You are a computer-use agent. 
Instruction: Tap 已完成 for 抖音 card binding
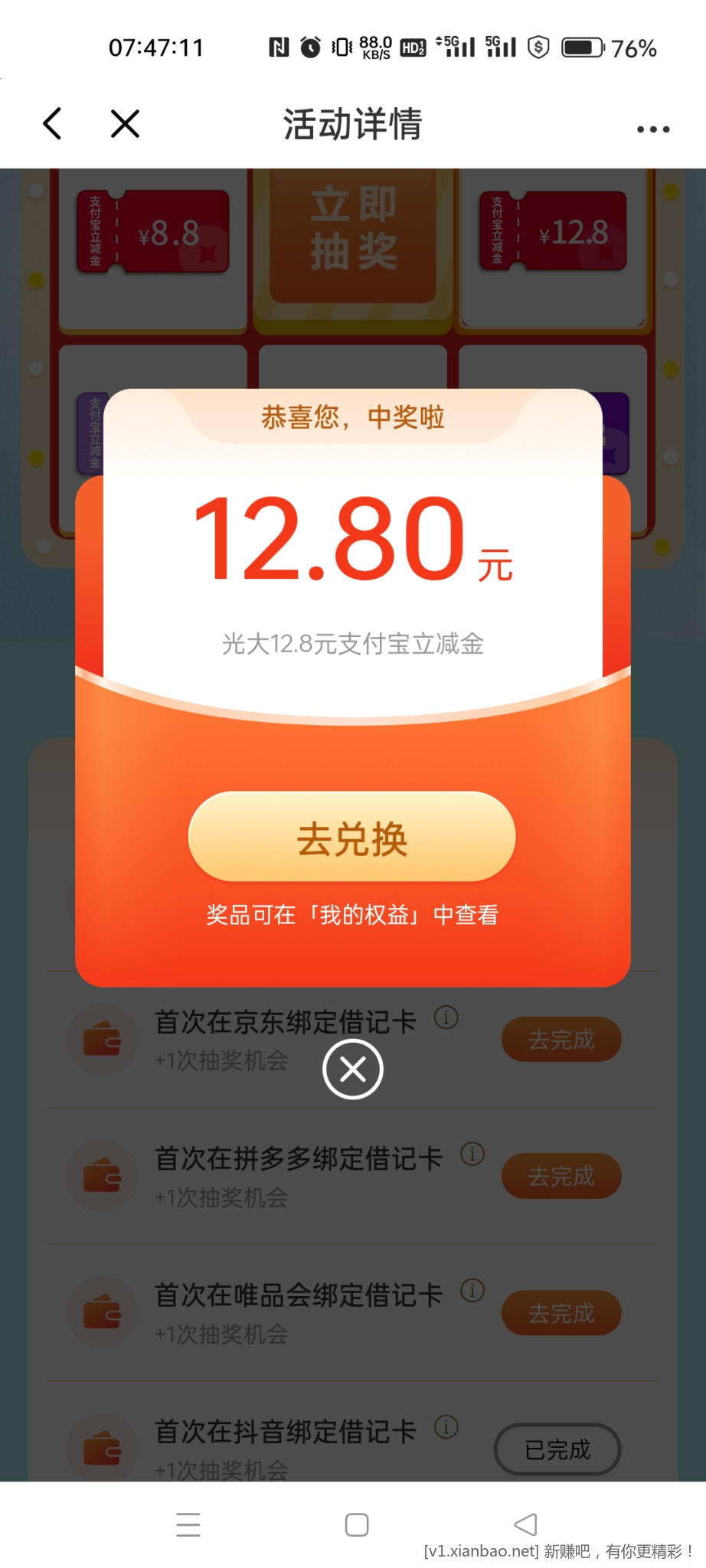pyautogui.click(x=557, y=1449)
